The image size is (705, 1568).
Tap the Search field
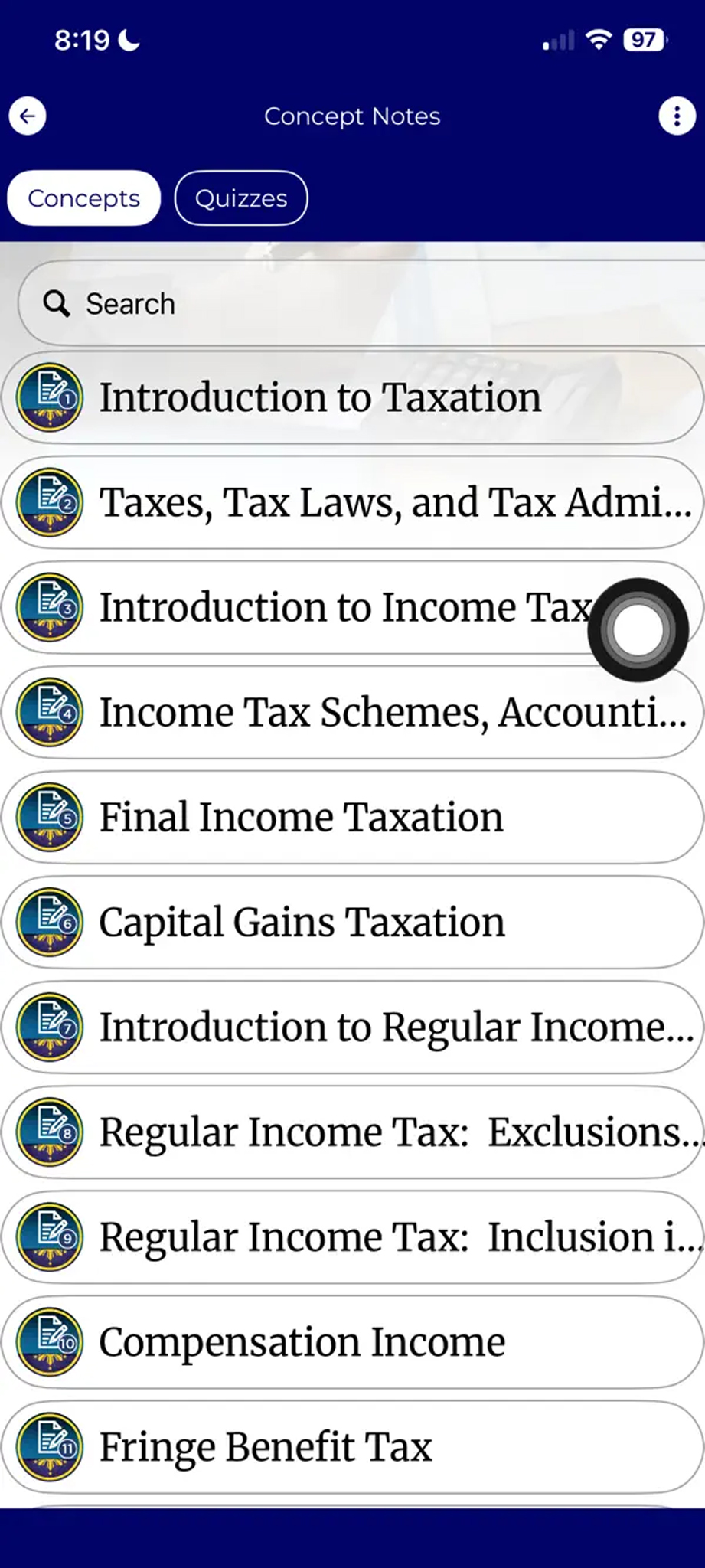tap(360, 304)
